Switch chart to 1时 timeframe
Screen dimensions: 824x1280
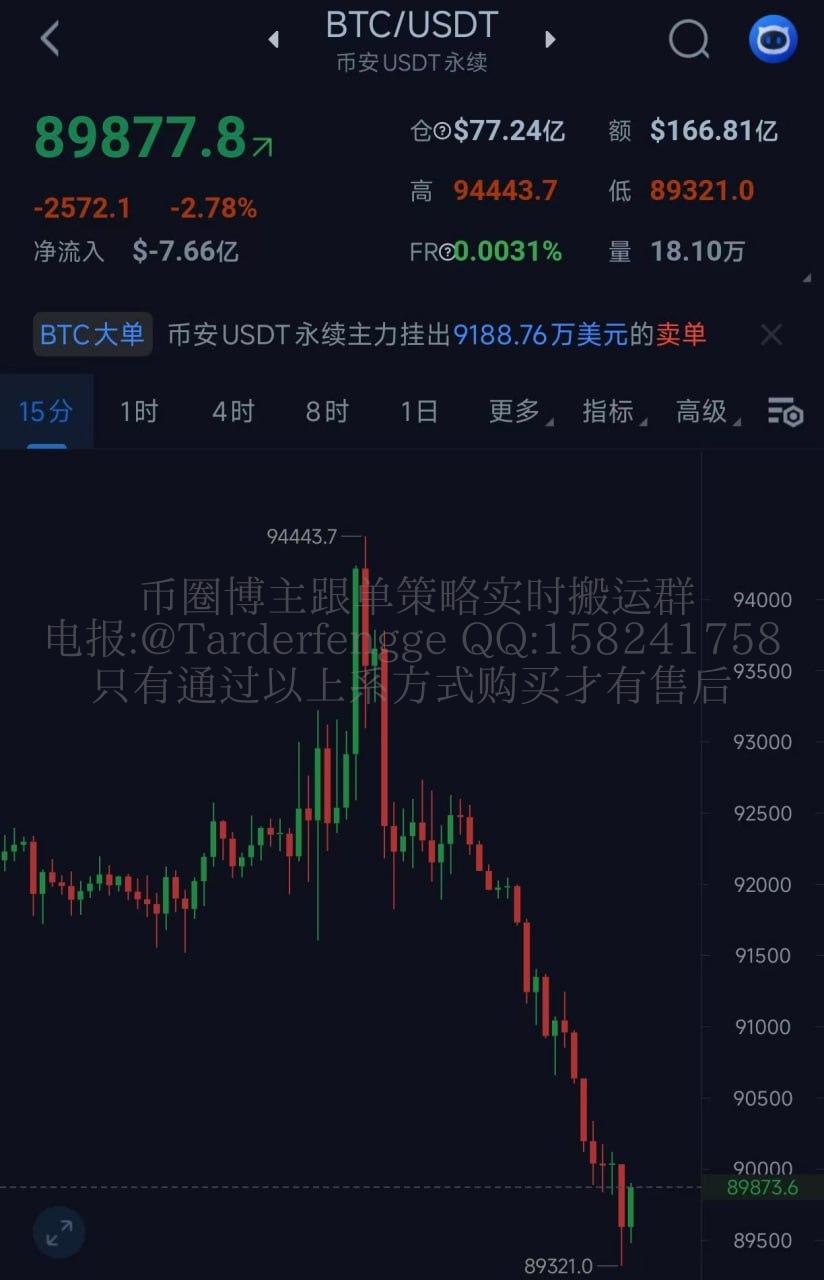click(x=139, y=411)
